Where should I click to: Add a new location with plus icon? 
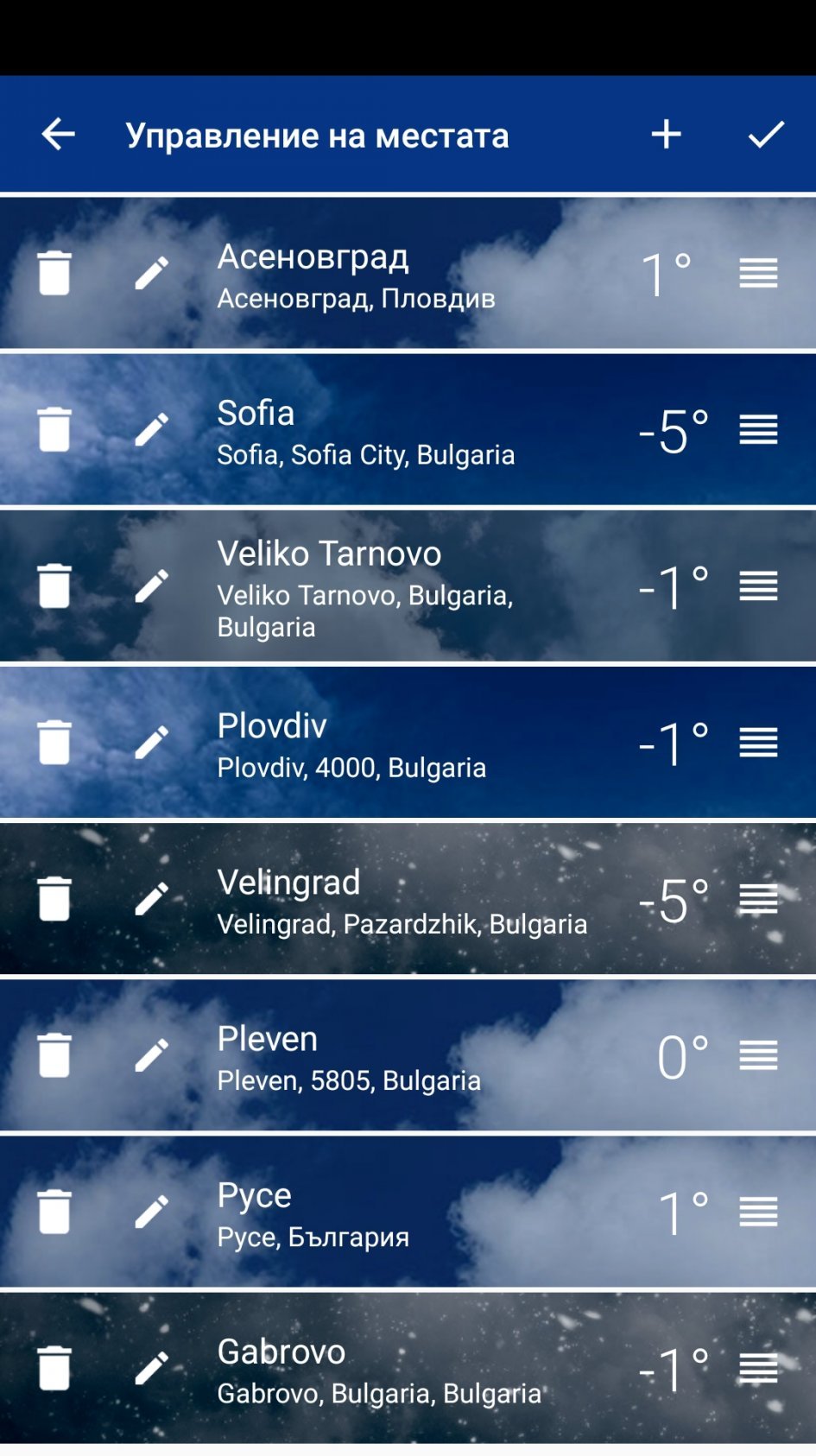(x=666, y=134)
